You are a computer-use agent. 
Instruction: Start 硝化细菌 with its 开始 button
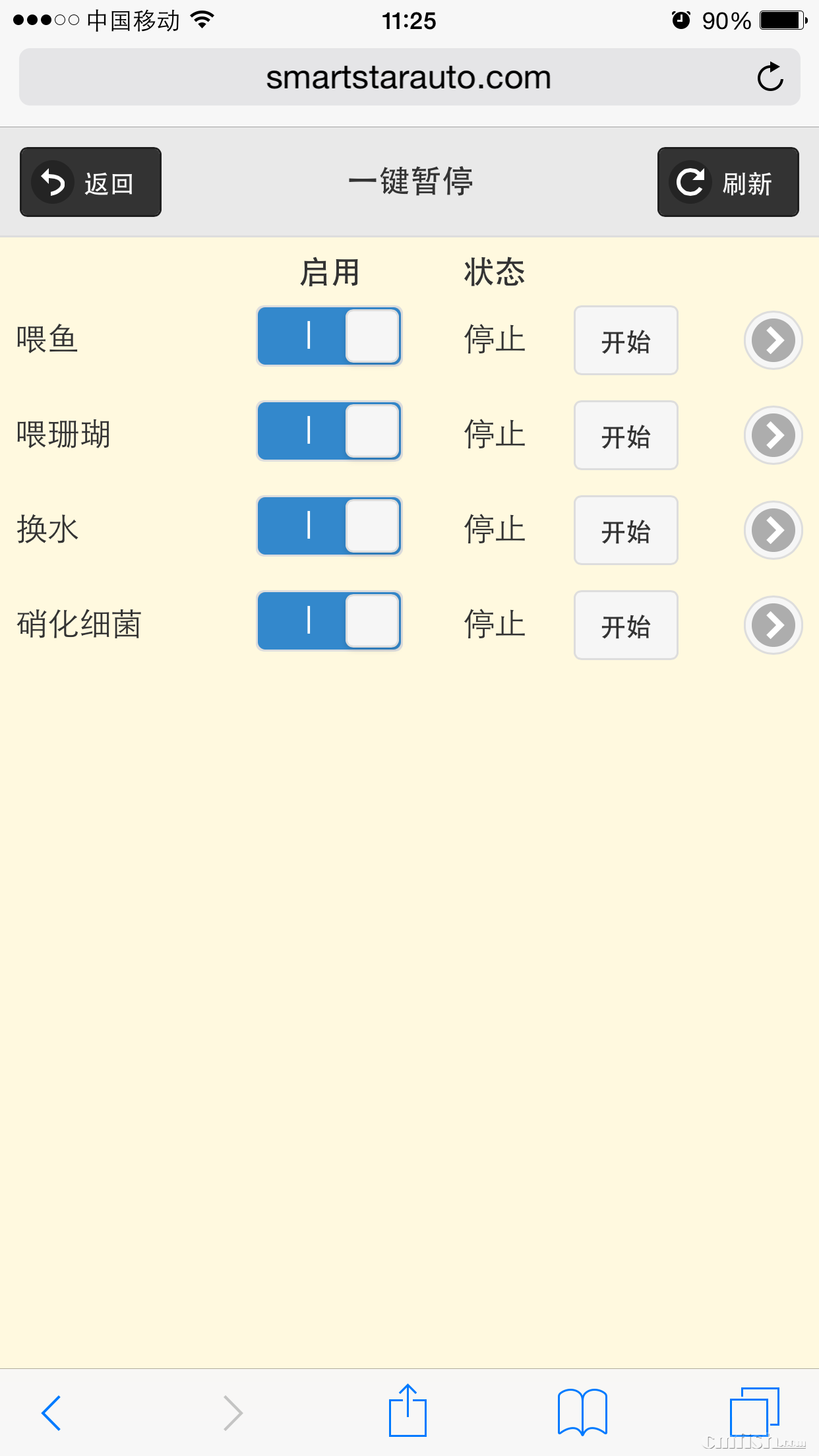[x=626, y=625]
